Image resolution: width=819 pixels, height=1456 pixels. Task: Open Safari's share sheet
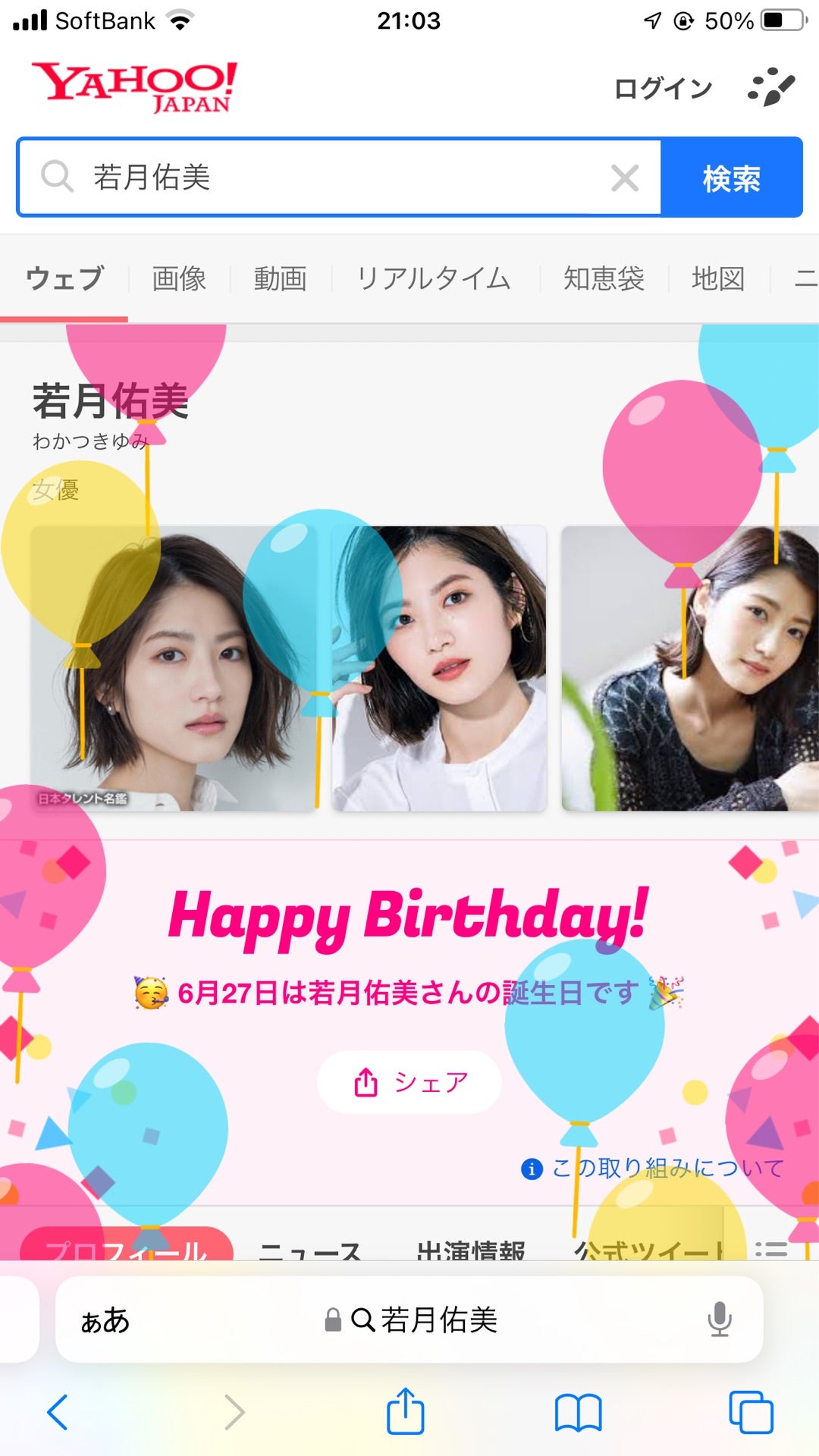click(406, 1412)
